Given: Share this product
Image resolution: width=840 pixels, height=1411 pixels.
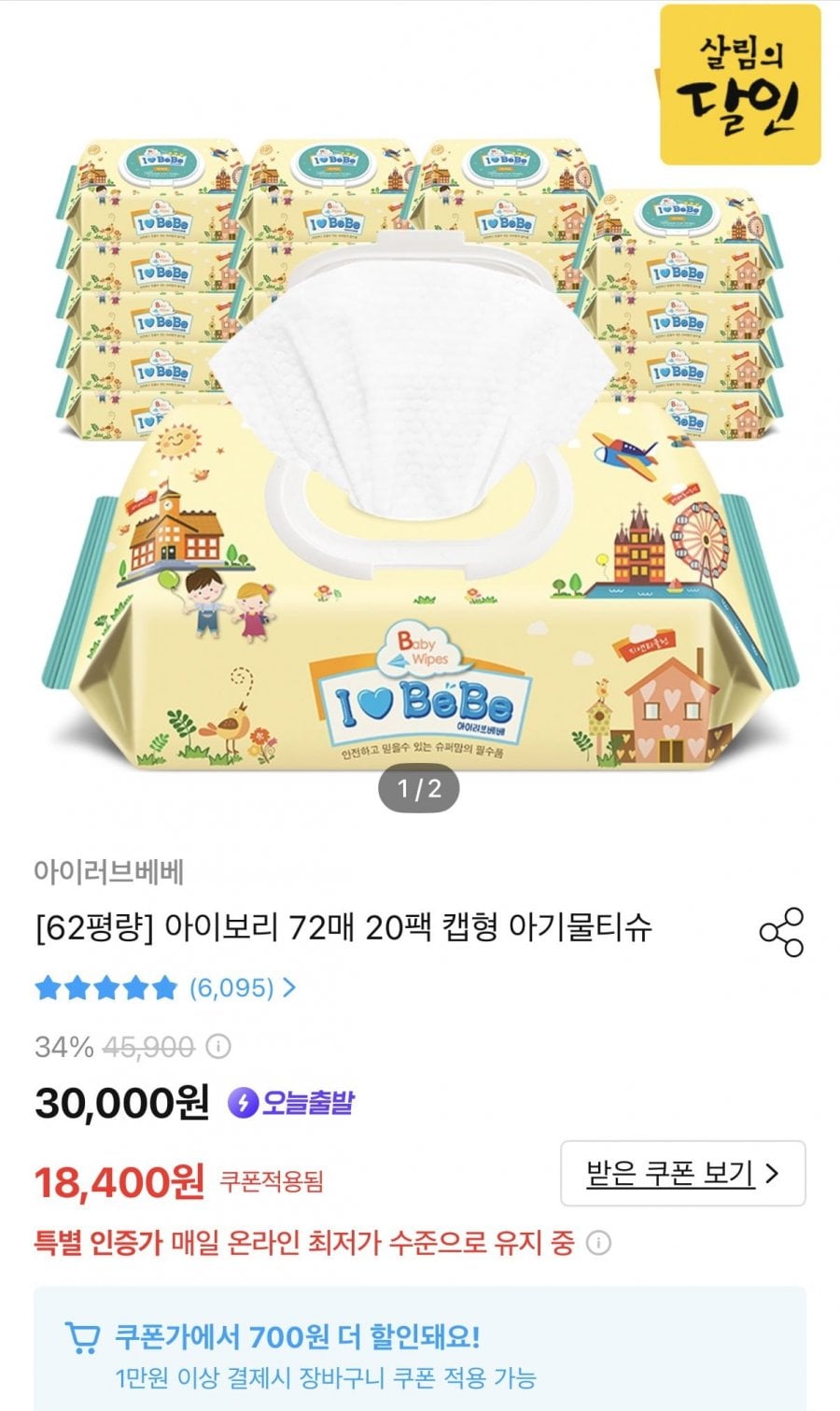Looking at the screenshot, I should (781, 931).
